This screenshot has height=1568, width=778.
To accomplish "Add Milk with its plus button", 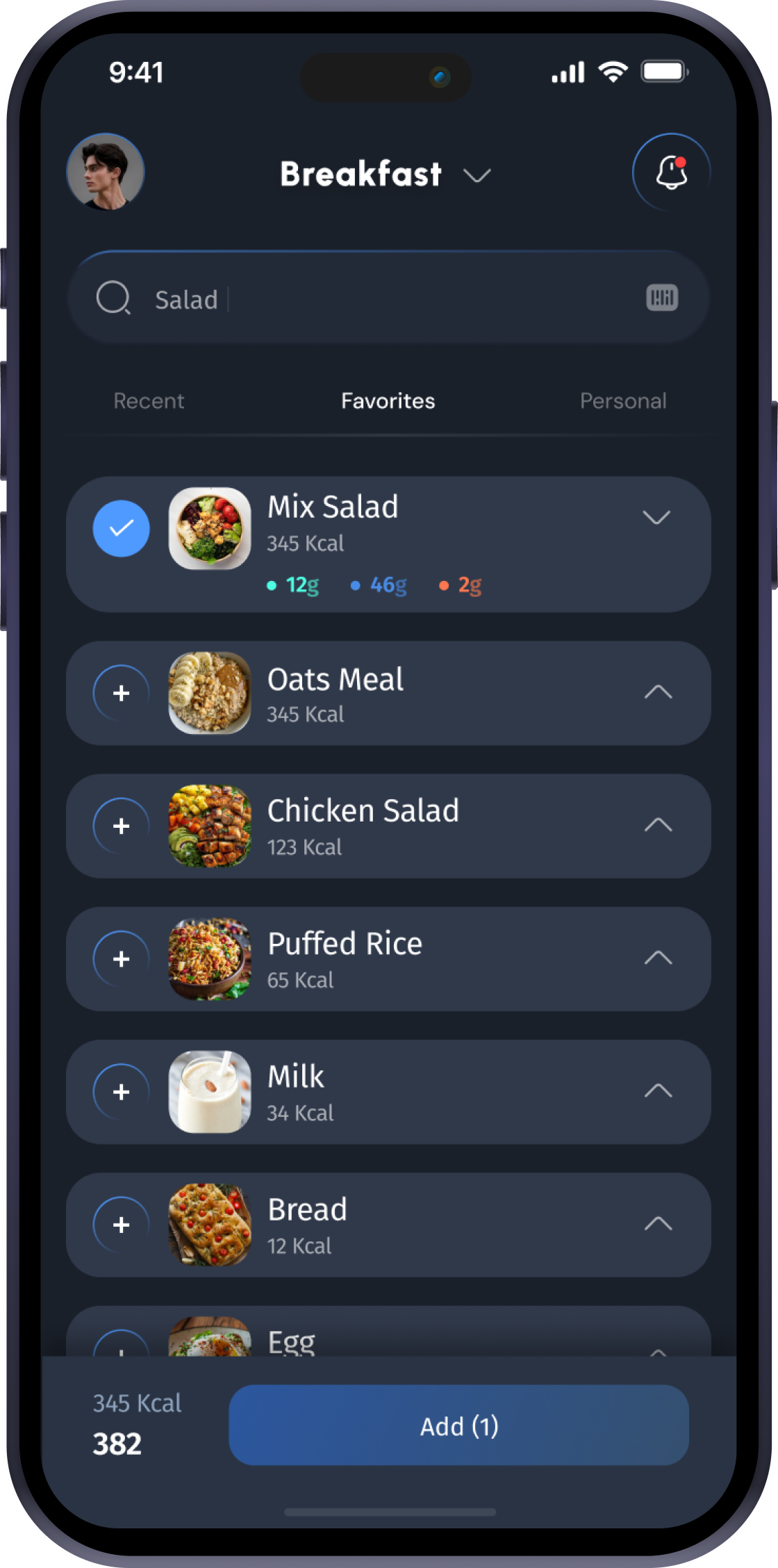I will pyautogui.click(x=122, y=1092).
